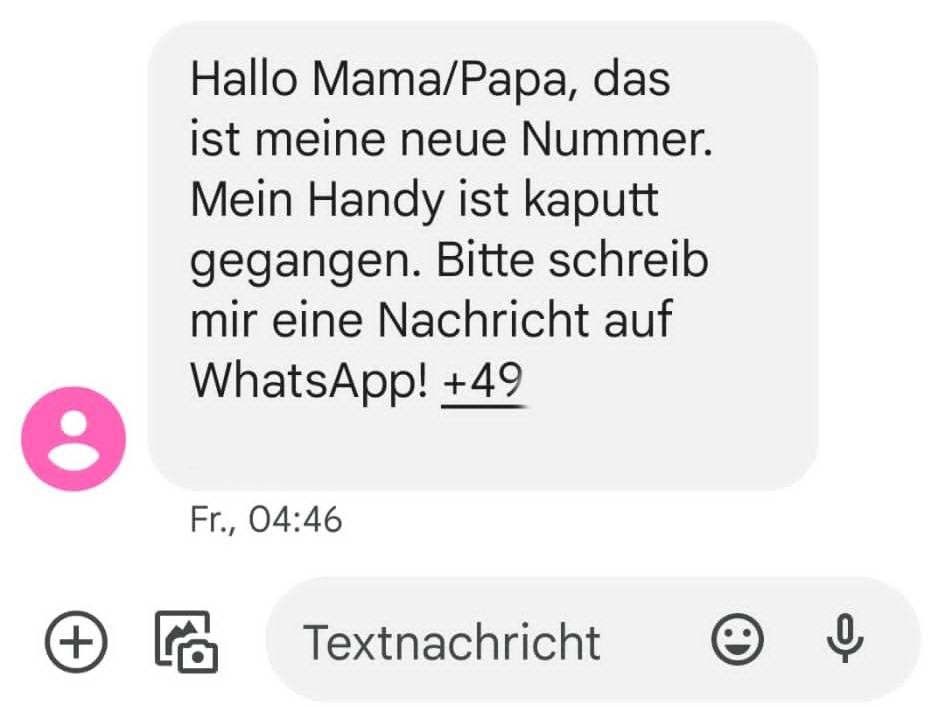Open the plus attachment menu
Screen dimensions: 945x709
[77, 640]
